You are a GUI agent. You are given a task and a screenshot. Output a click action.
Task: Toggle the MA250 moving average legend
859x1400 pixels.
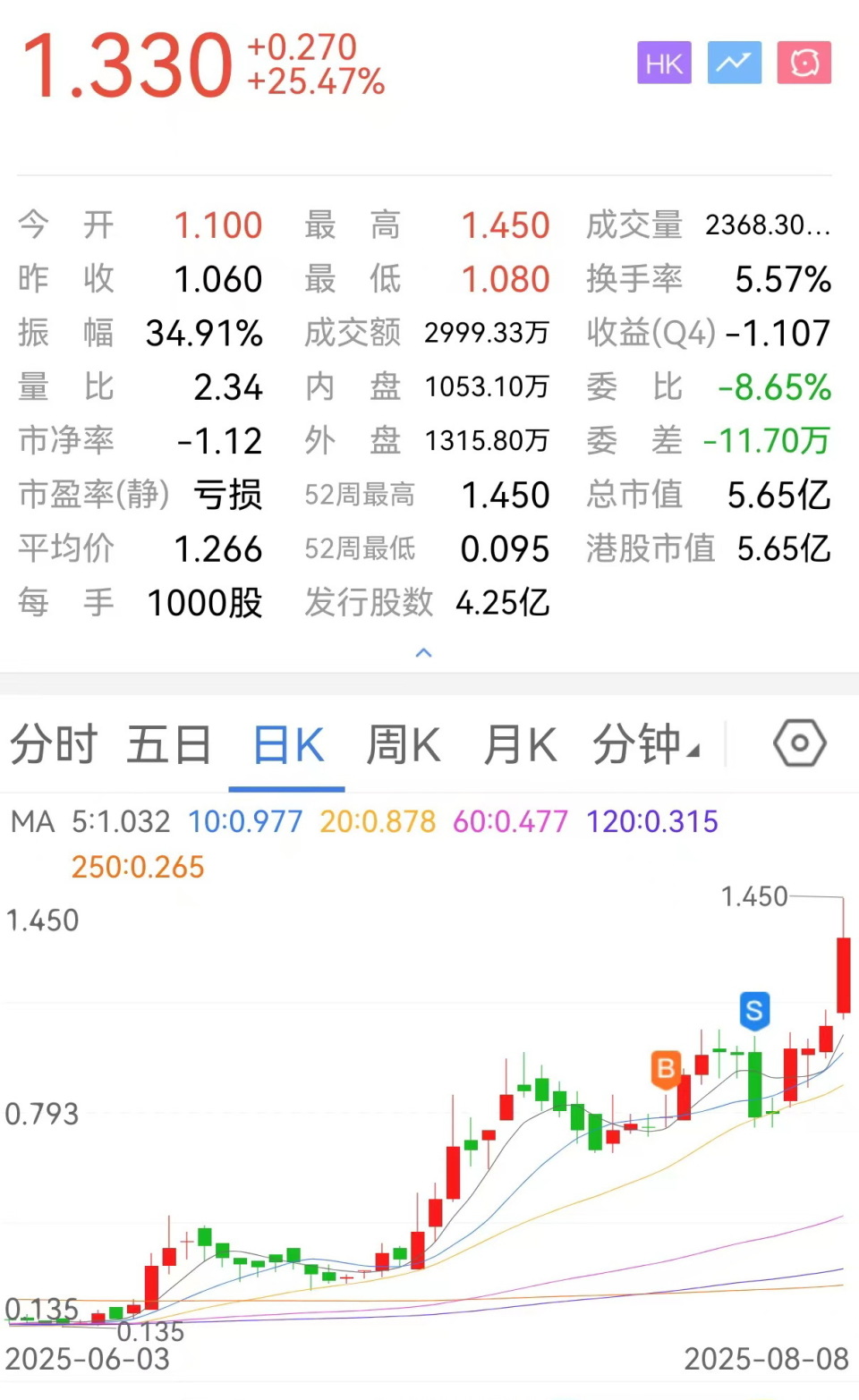point(137,866)
